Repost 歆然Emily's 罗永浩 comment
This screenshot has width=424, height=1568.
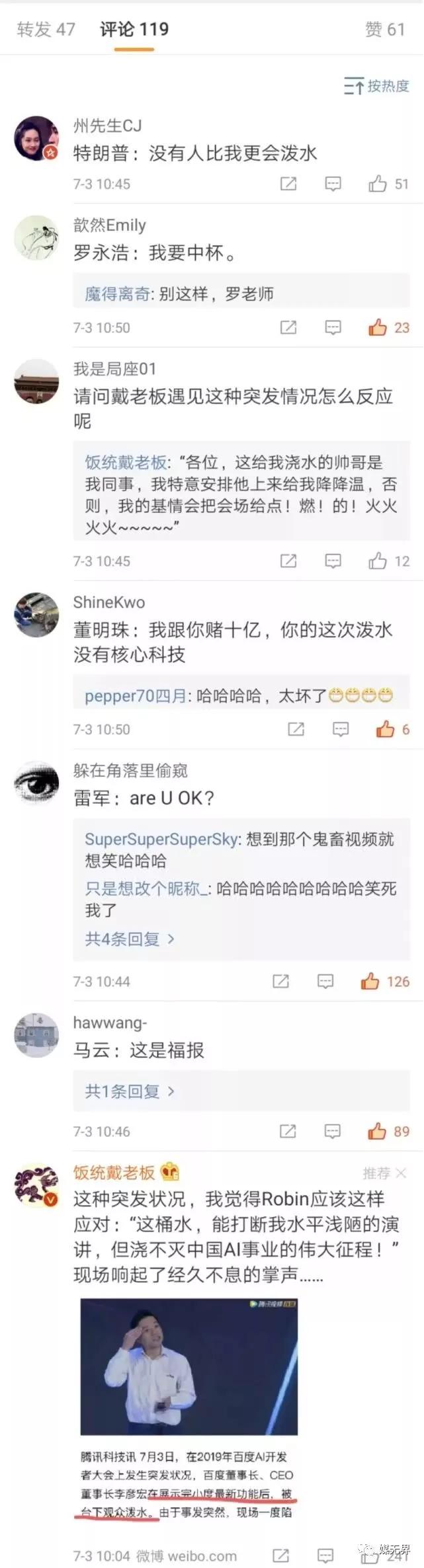[x=288, y=327]
